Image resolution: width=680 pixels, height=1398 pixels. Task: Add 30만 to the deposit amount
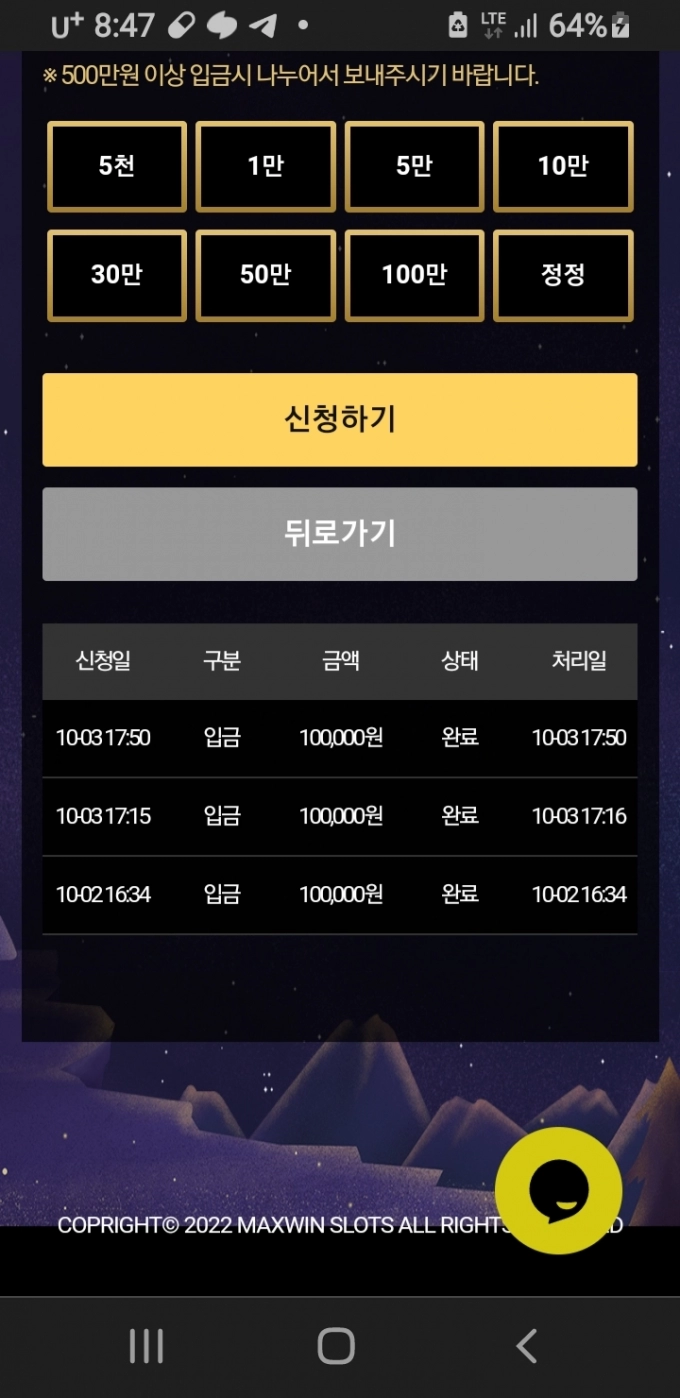(117, 275)
